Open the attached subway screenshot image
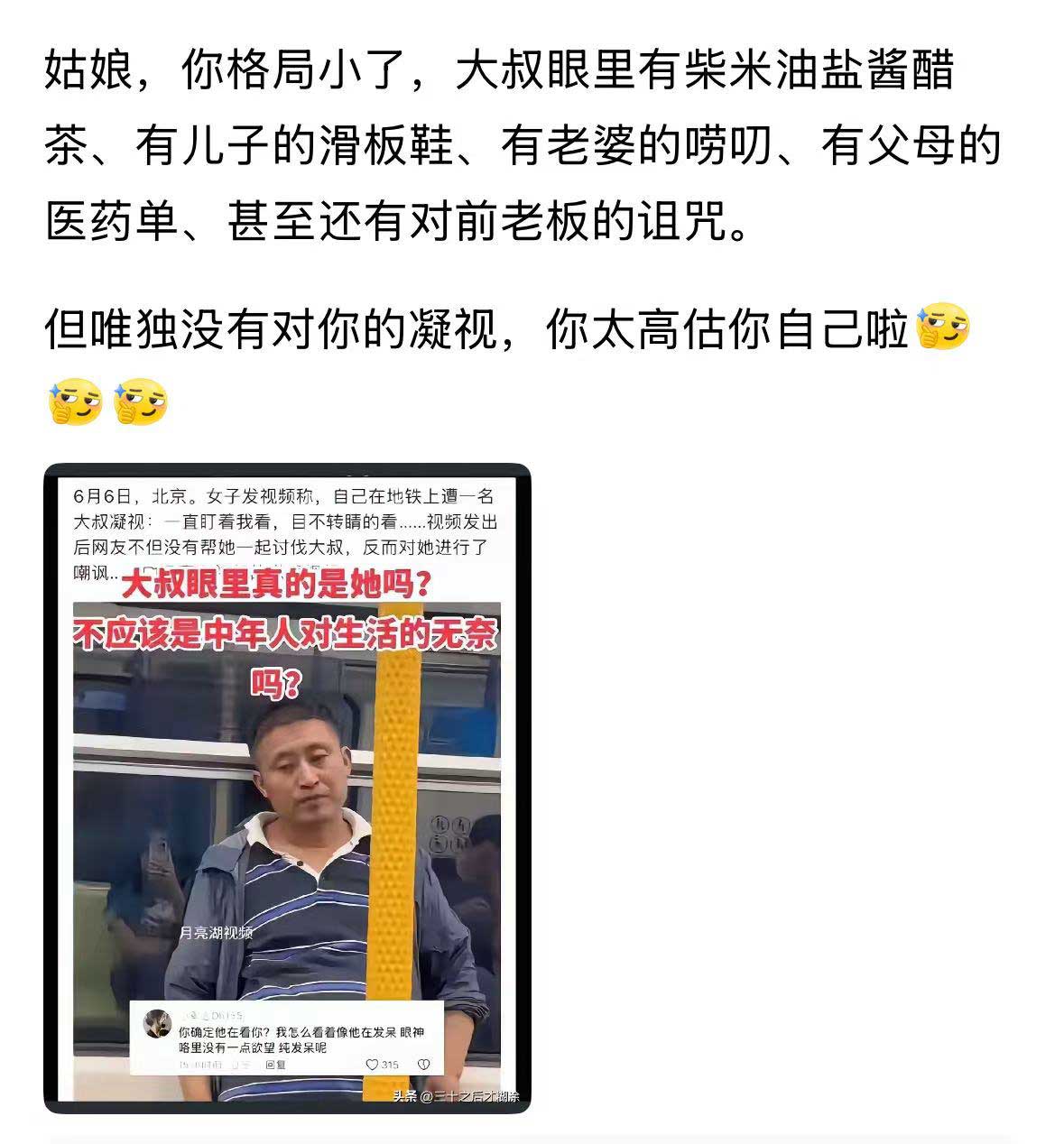Viewport: 1064px width, 1144px height. [287, 788]
